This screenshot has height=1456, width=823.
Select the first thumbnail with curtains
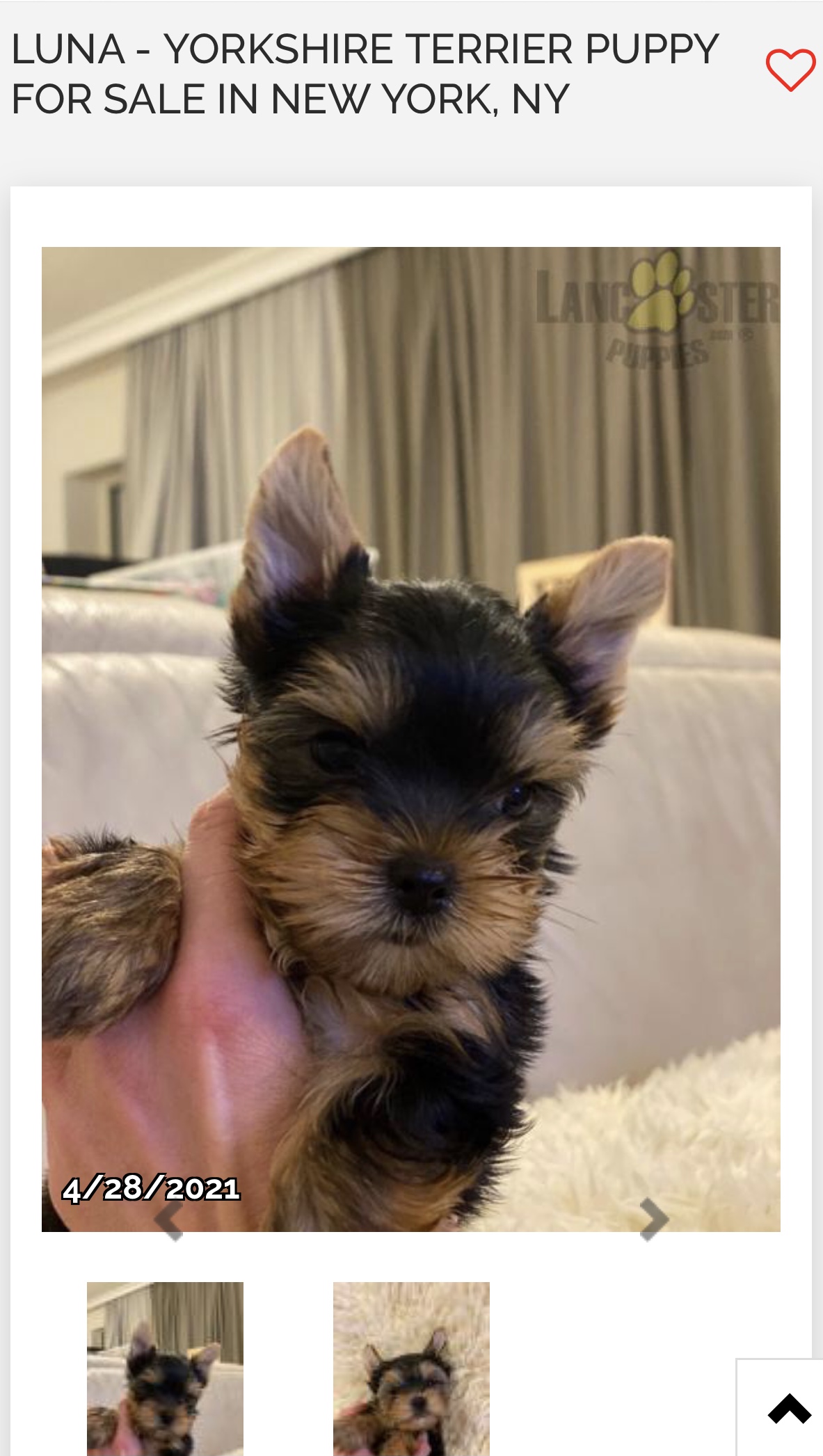165,1368
